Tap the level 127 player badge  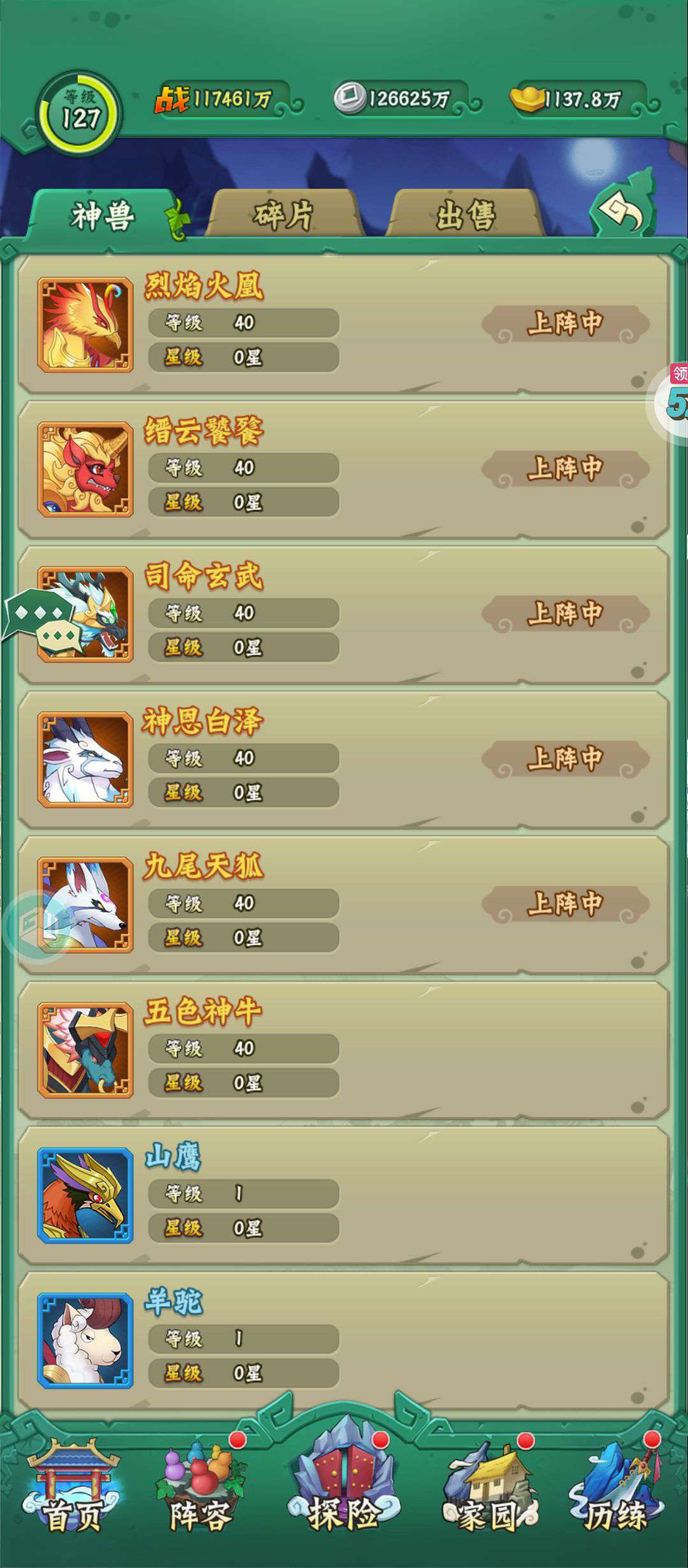tap(80, 112)
